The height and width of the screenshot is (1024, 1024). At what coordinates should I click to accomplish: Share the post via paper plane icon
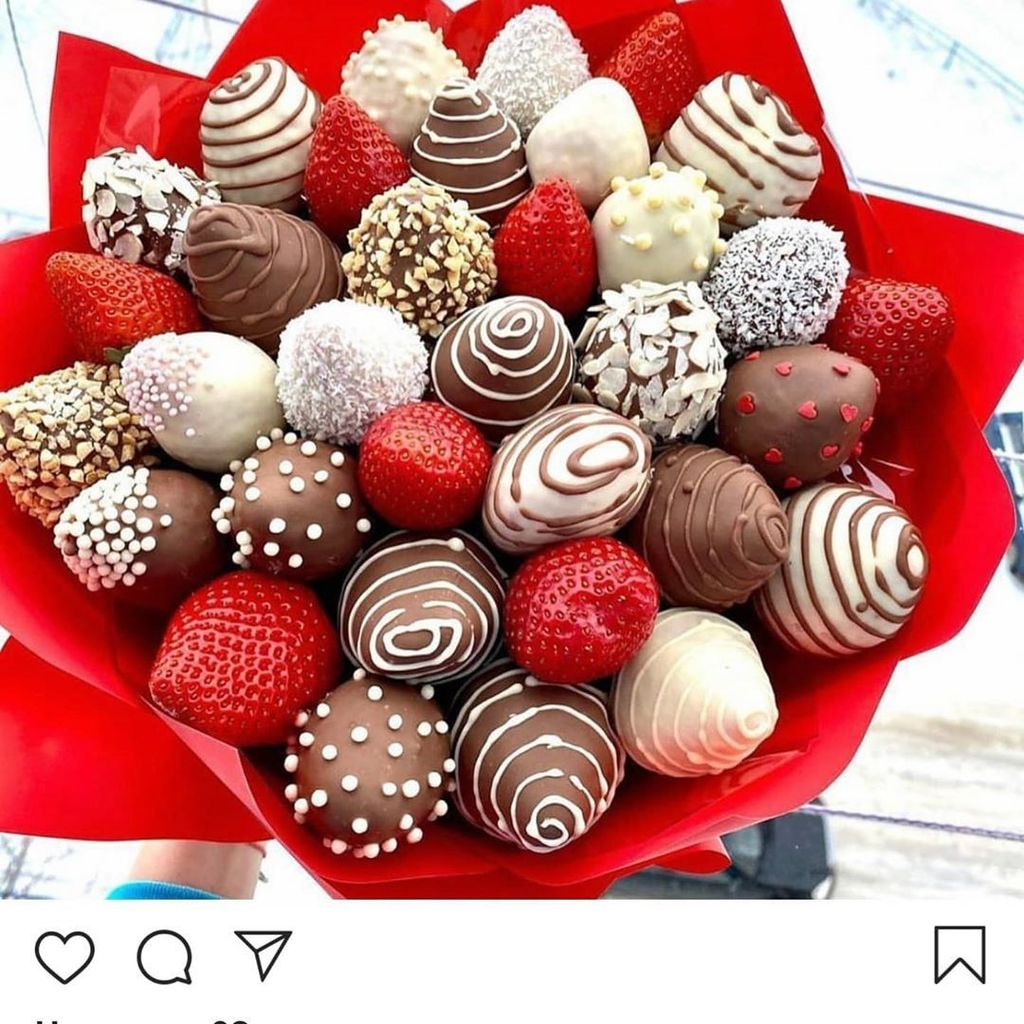pyautogui.click(x=263, y=954)
